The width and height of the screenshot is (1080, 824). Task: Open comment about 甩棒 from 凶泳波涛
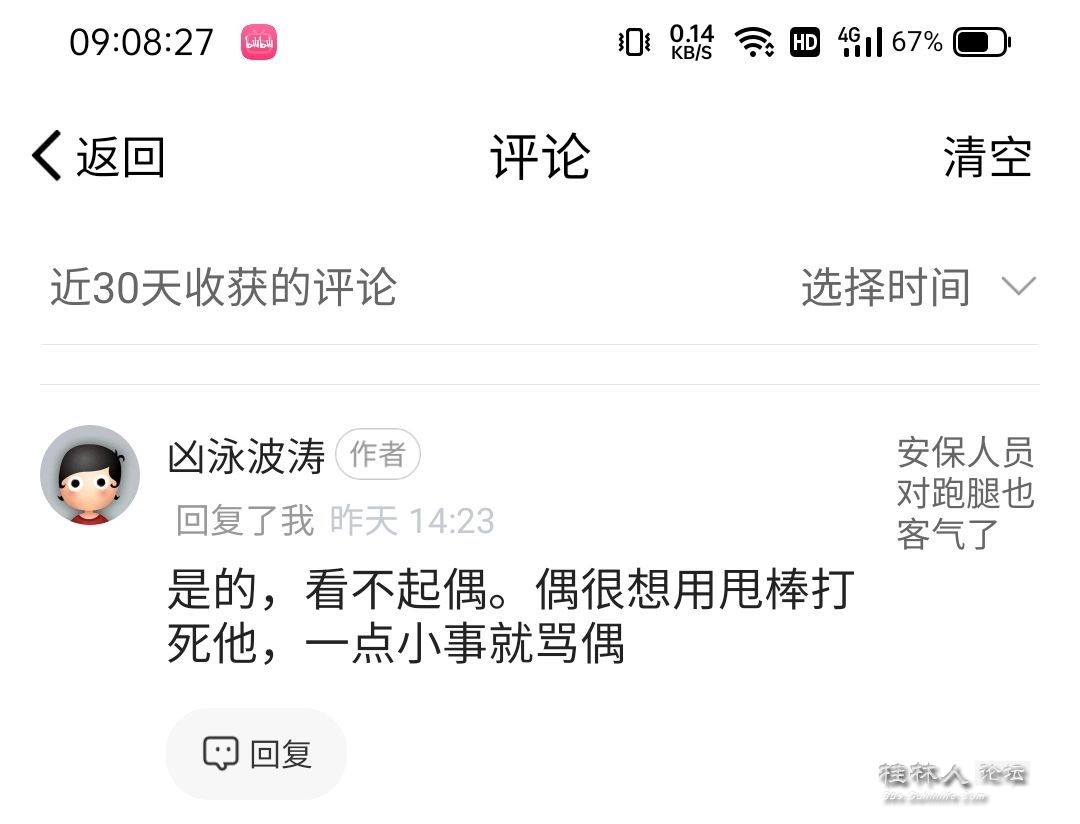pos(508,616)
